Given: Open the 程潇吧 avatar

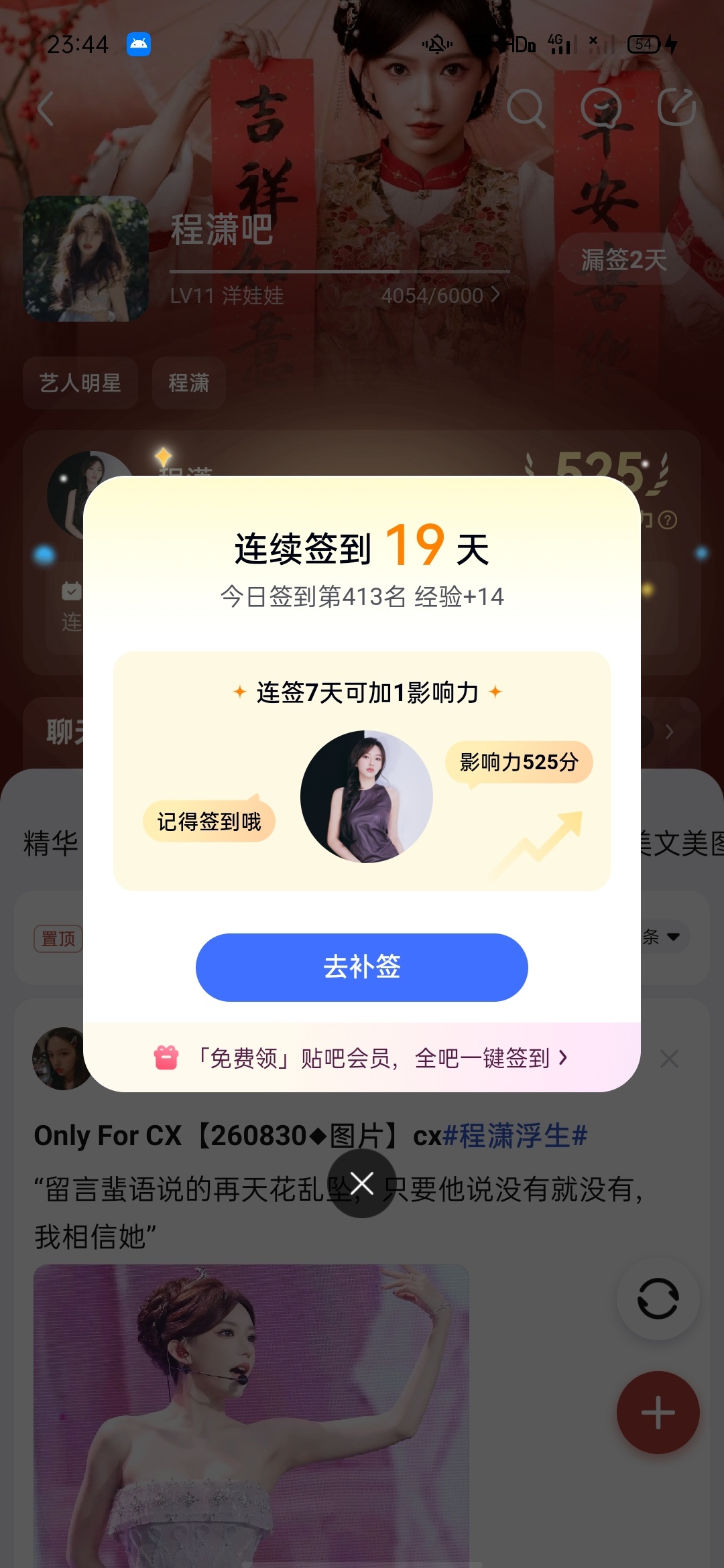Looking at the screenshot, I should 86,258.
